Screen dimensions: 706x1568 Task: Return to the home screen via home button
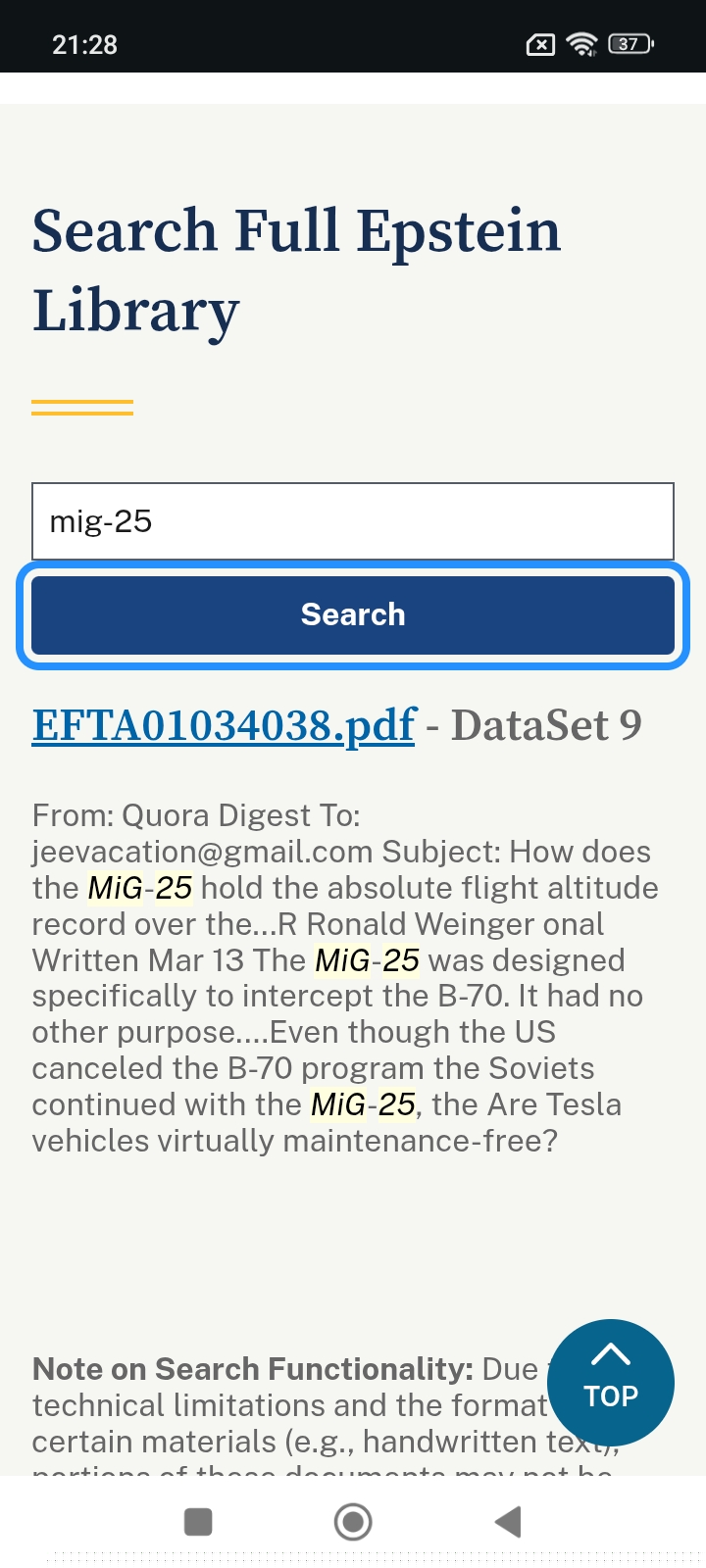coord(353,1522)
